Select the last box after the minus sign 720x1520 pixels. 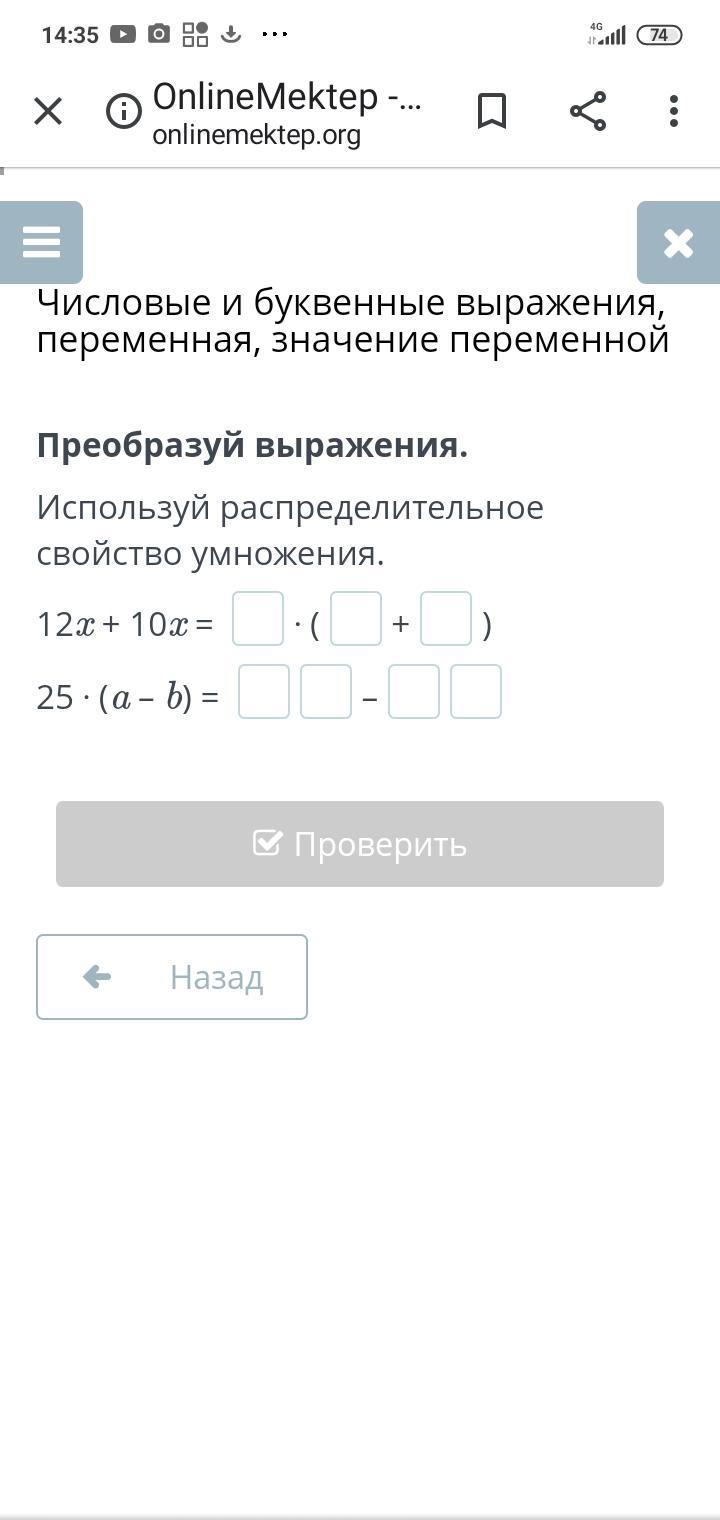[476, 692]
